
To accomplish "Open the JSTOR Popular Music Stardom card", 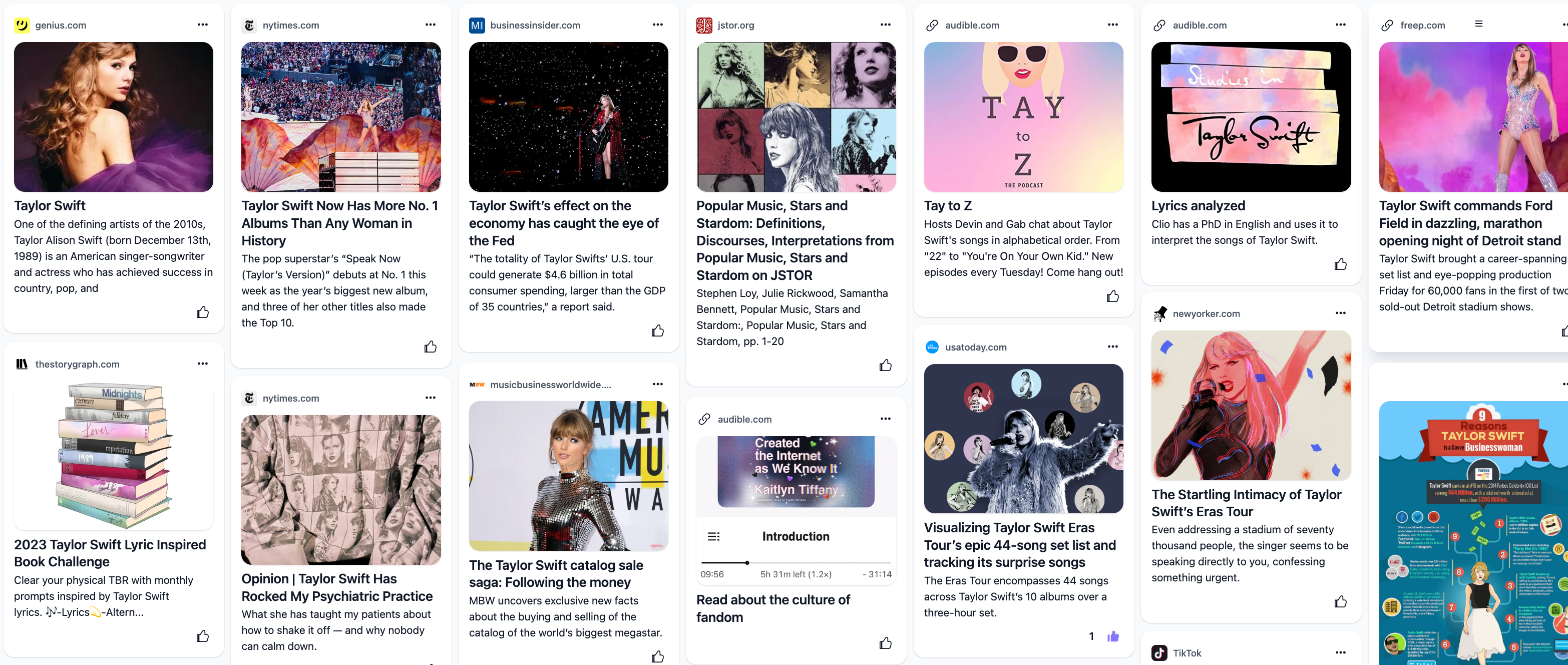I will [795, 240].
